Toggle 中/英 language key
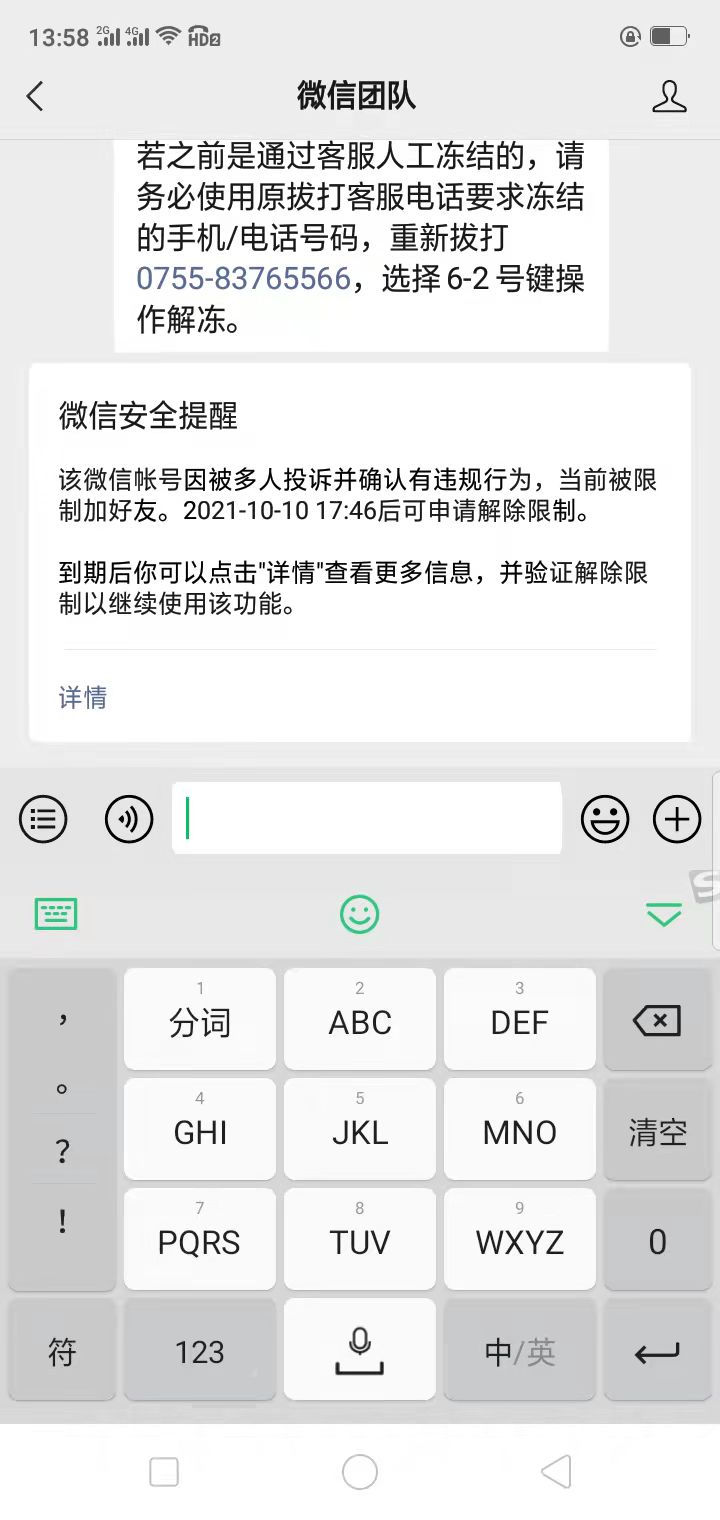 [x=520, y=1351]
